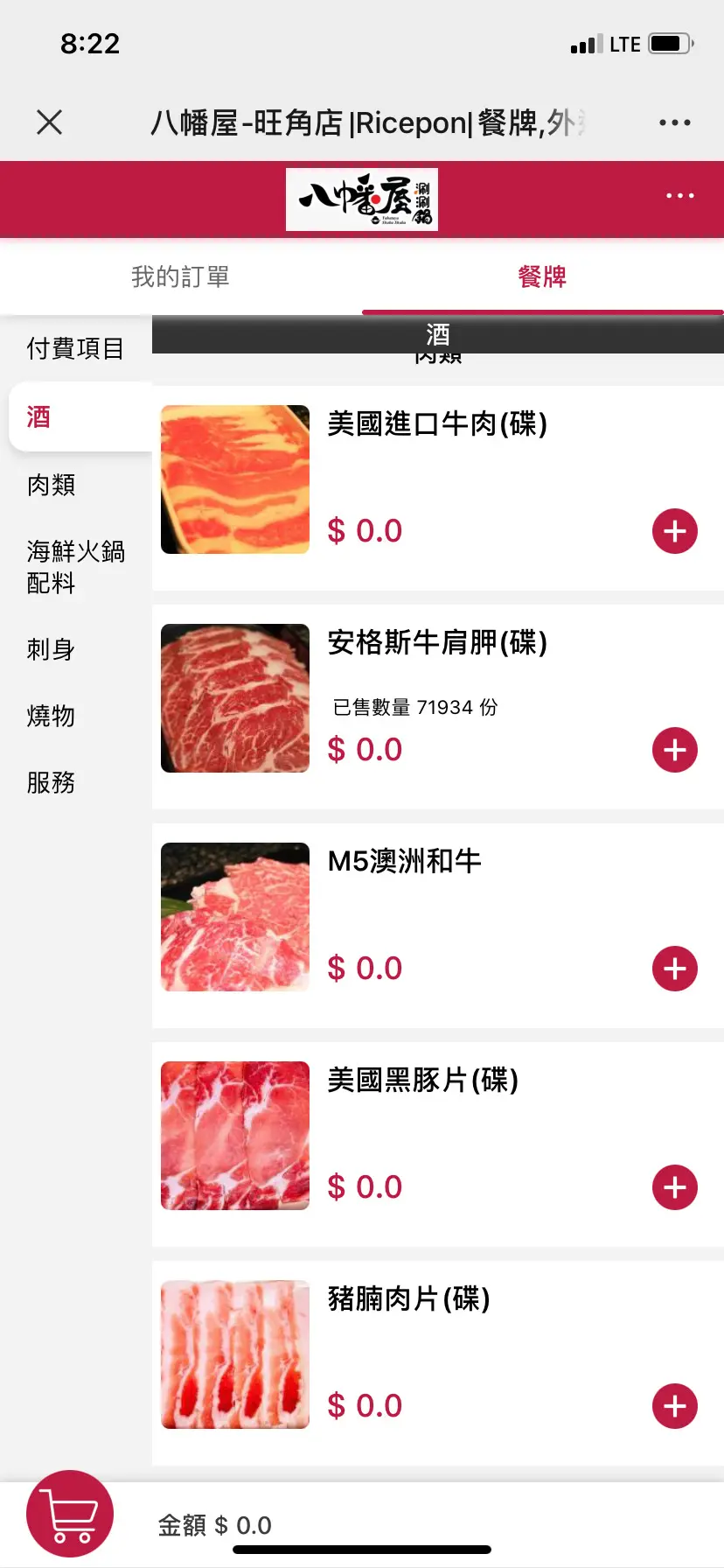
Task: Show the 海鮮火鍋配料 category
Action: click(x=75, y=567)
